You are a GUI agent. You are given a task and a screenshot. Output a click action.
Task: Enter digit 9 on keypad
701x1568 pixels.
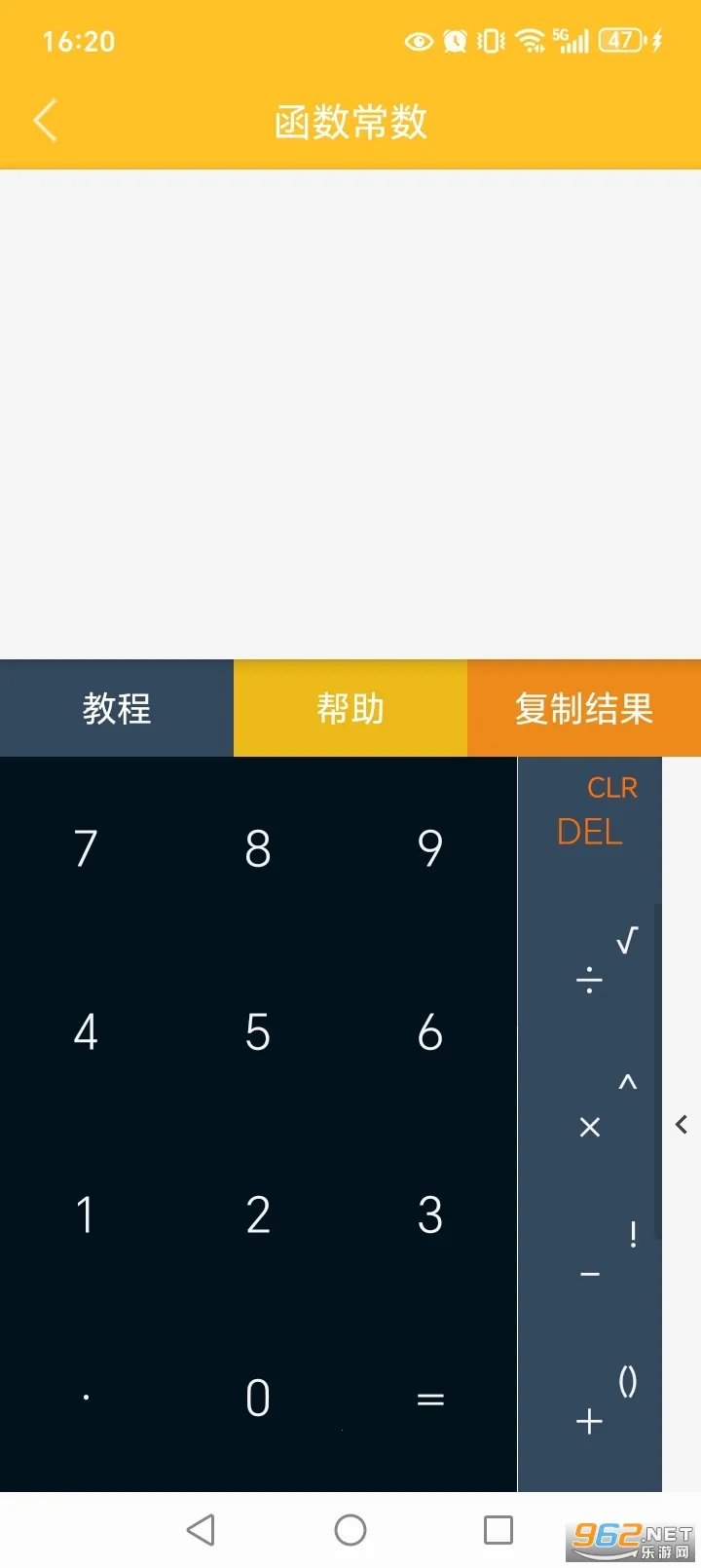pos(430,848)
